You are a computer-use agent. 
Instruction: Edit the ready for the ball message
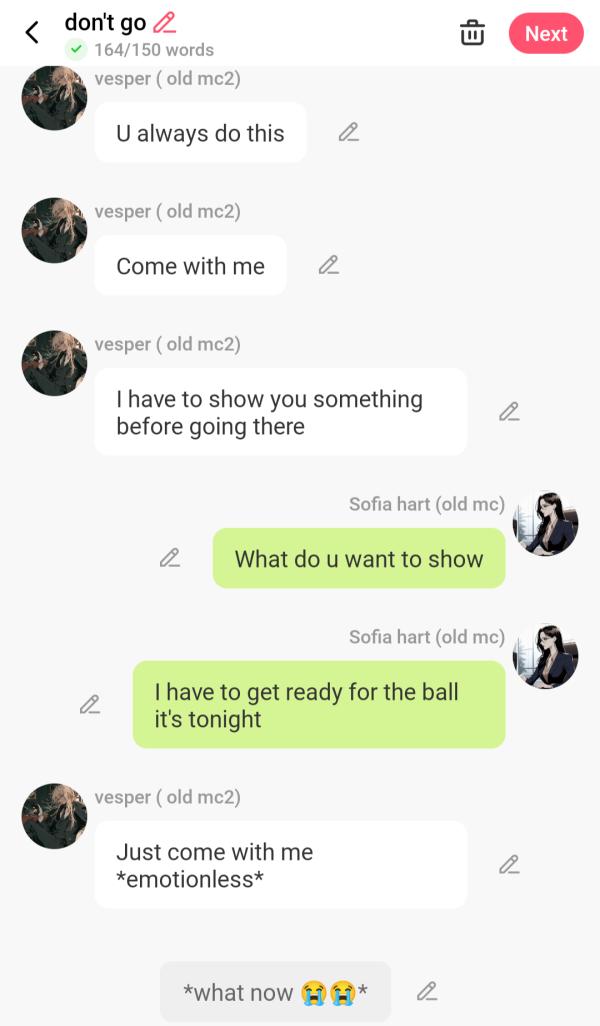(90, 704)
